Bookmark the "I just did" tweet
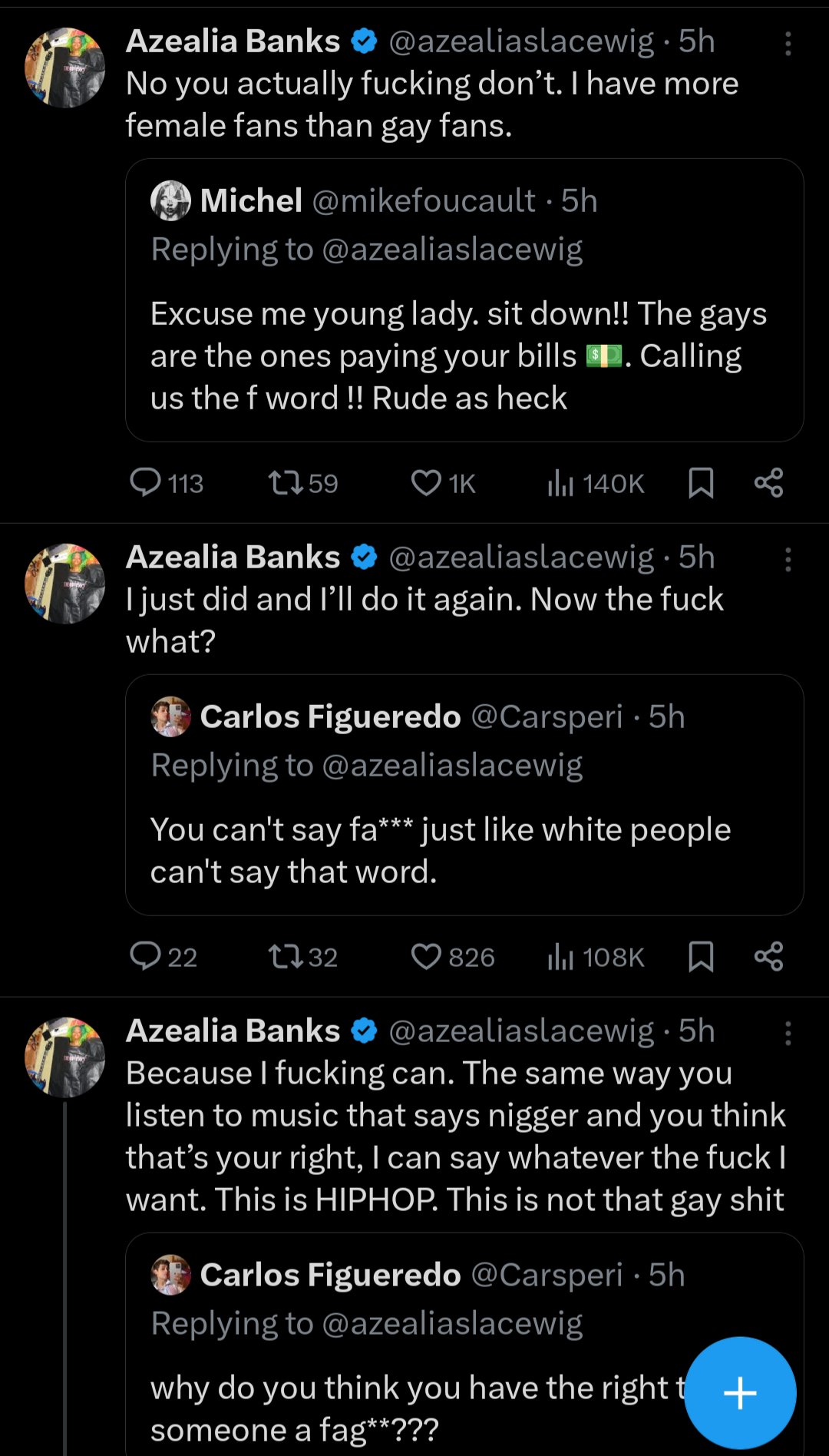Screen dimensions: 829x1456 pyautogui.click(x=701, y=957)
